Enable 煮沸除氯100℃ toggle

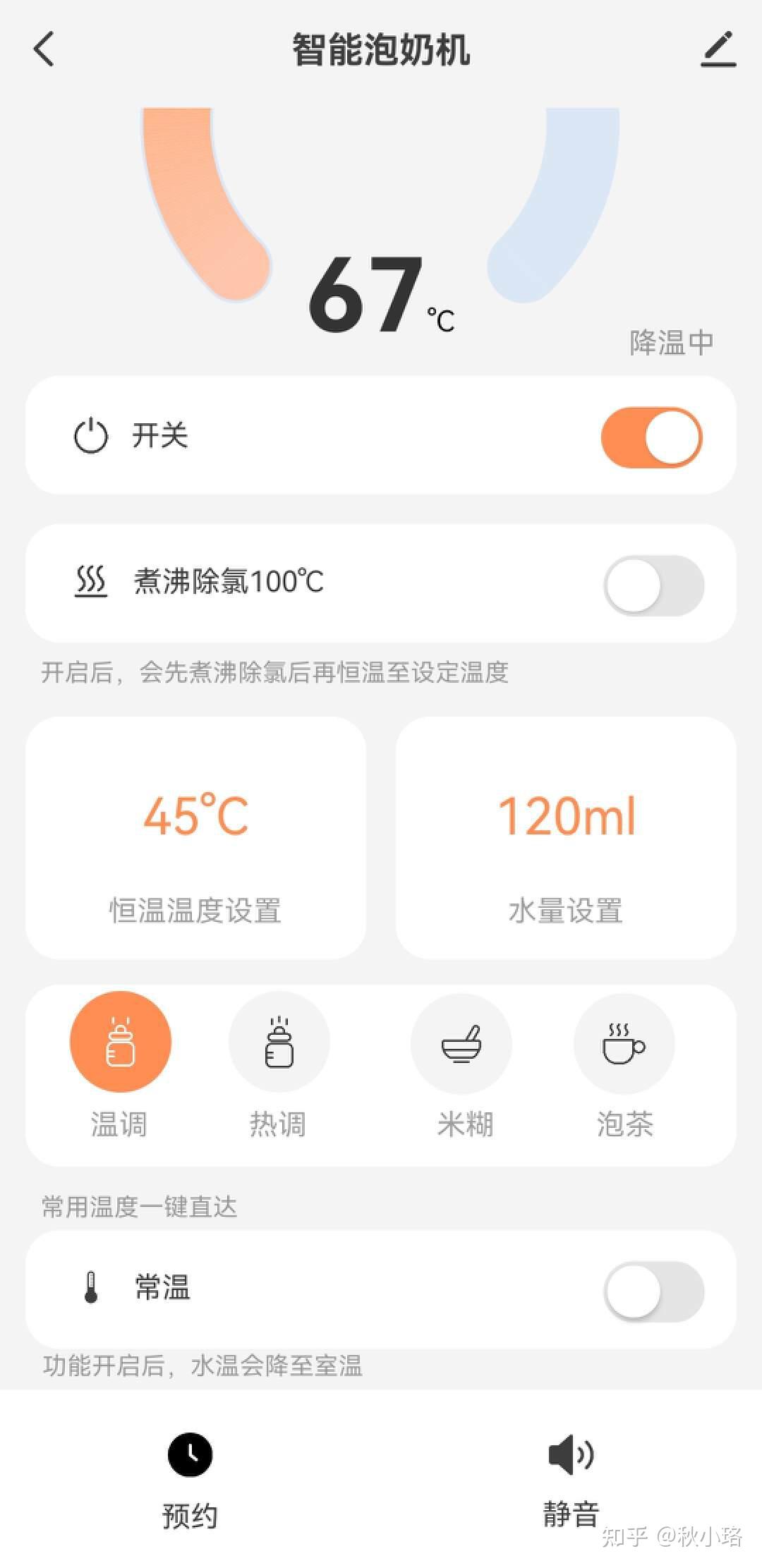click(x=653, y=585)
